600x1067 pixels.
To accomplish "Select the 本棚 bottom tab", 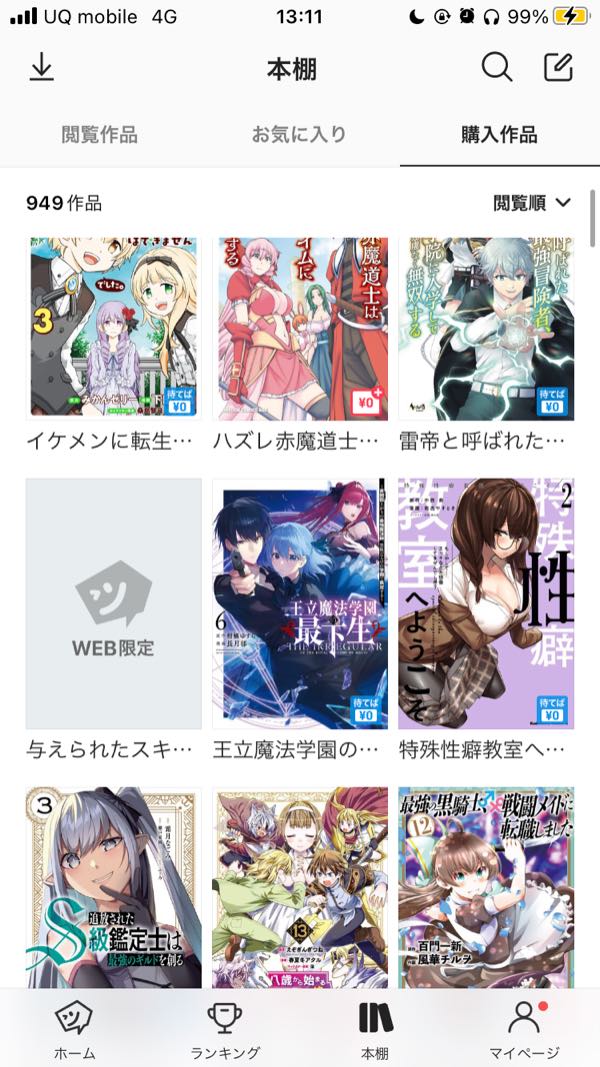I will click(x=375, y=1030).
